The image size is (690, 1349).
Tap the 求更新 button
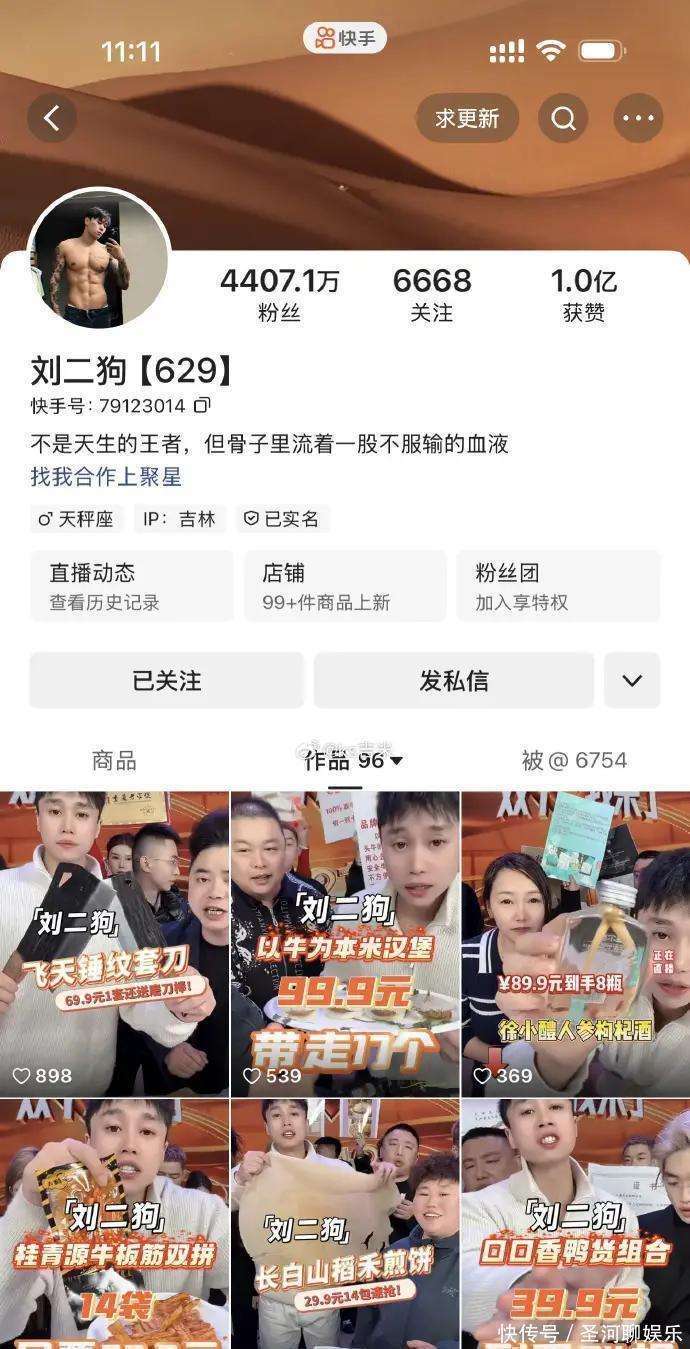pos(467,119)
